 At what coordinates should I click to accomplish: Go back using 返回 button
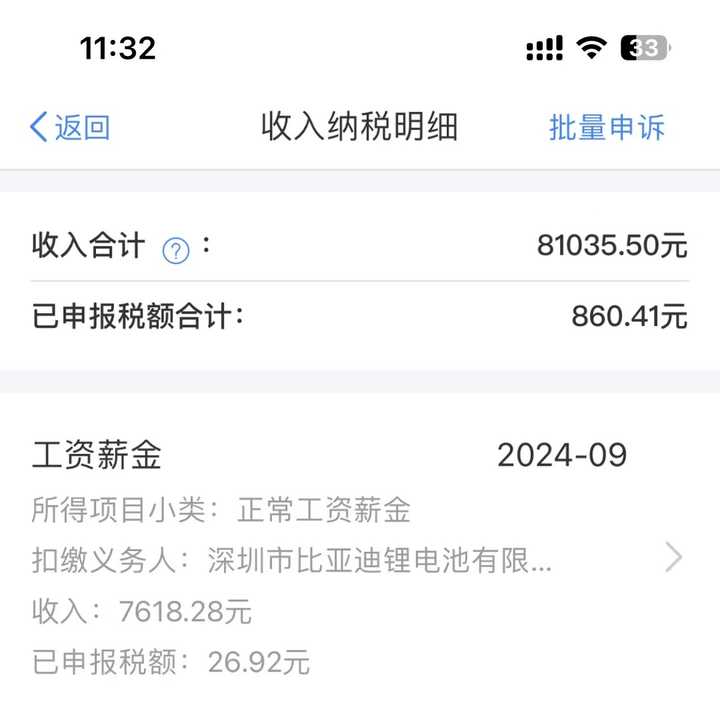[70, 128]
